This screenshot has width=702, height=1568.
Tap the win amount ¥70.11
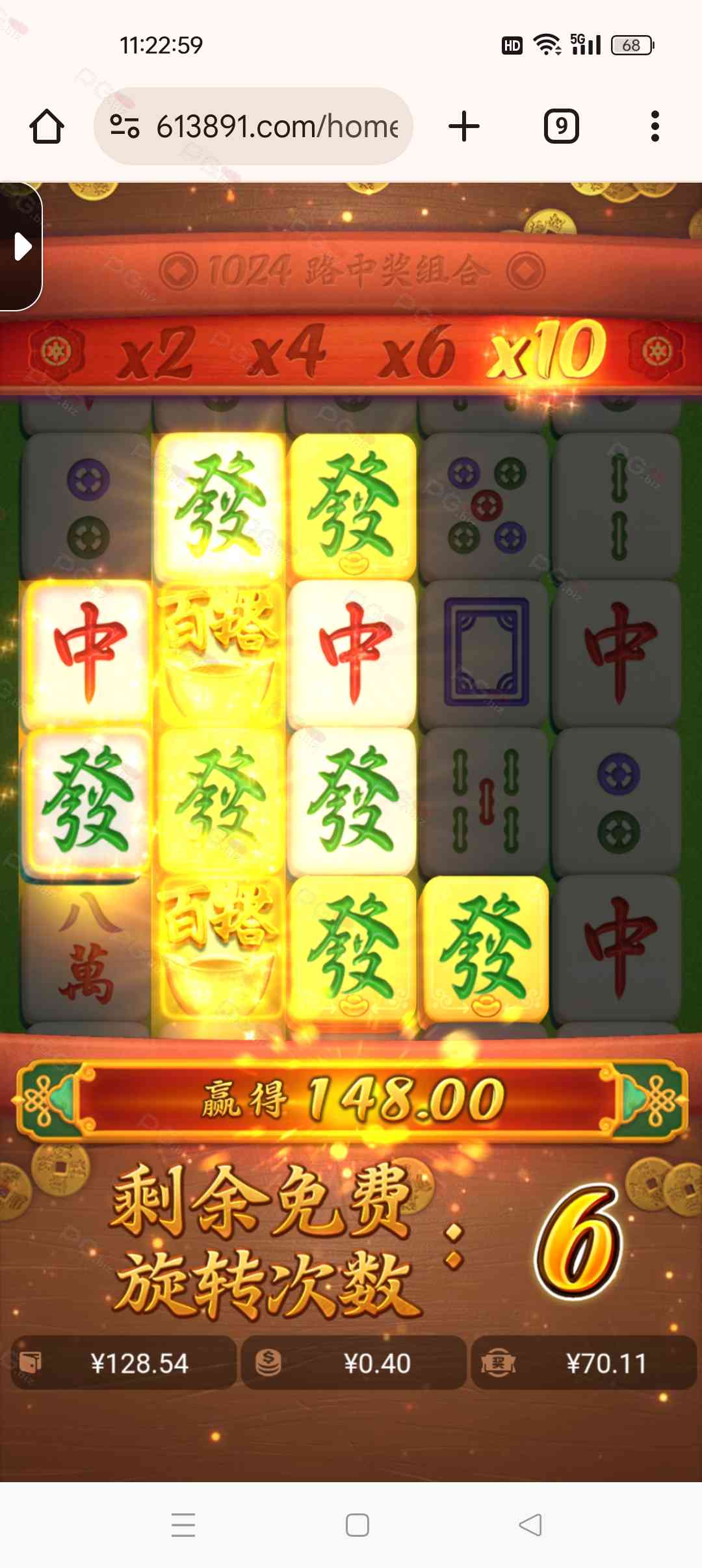[x=584, y=1363]
